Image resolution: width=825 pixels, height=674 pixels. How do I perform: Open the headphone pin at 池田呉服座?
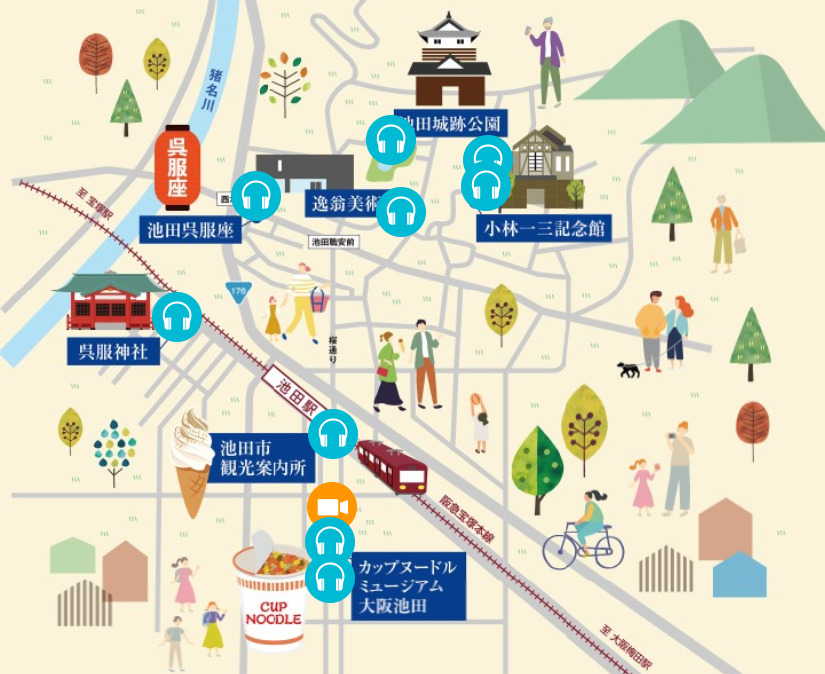(x=257, y=196)
